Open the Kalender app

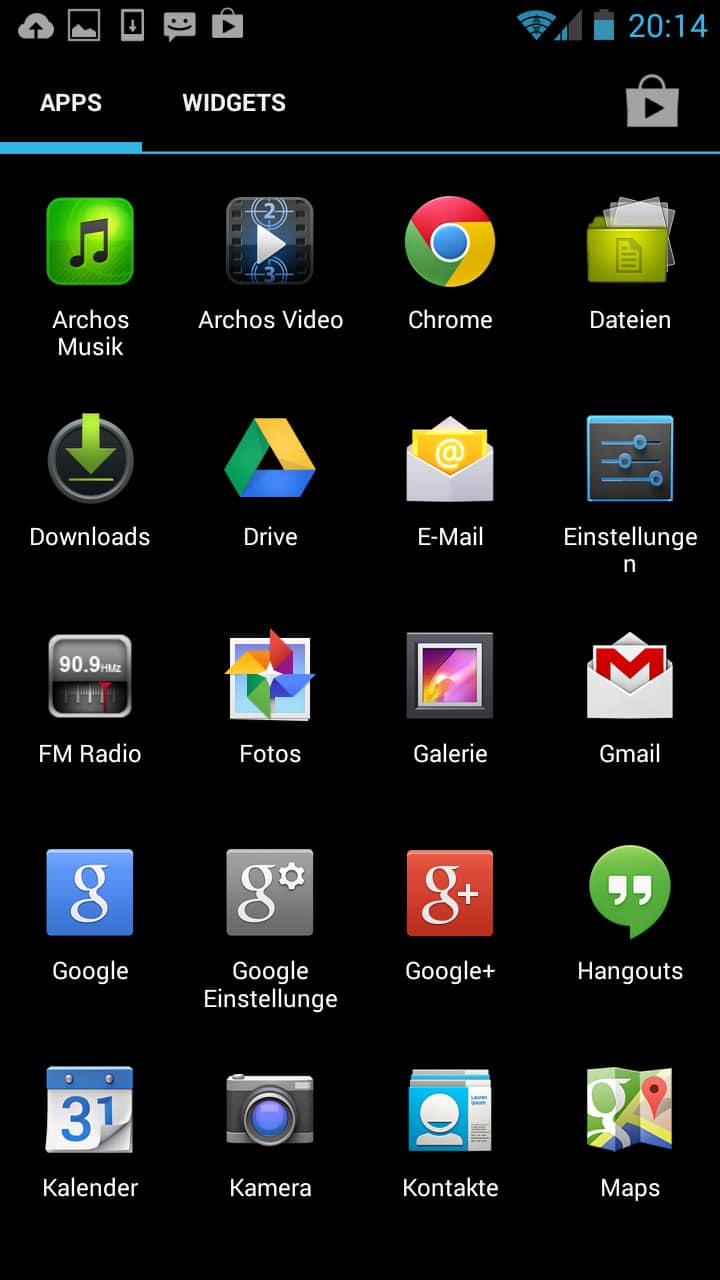pyautogui.click(x=90, y=1110)
